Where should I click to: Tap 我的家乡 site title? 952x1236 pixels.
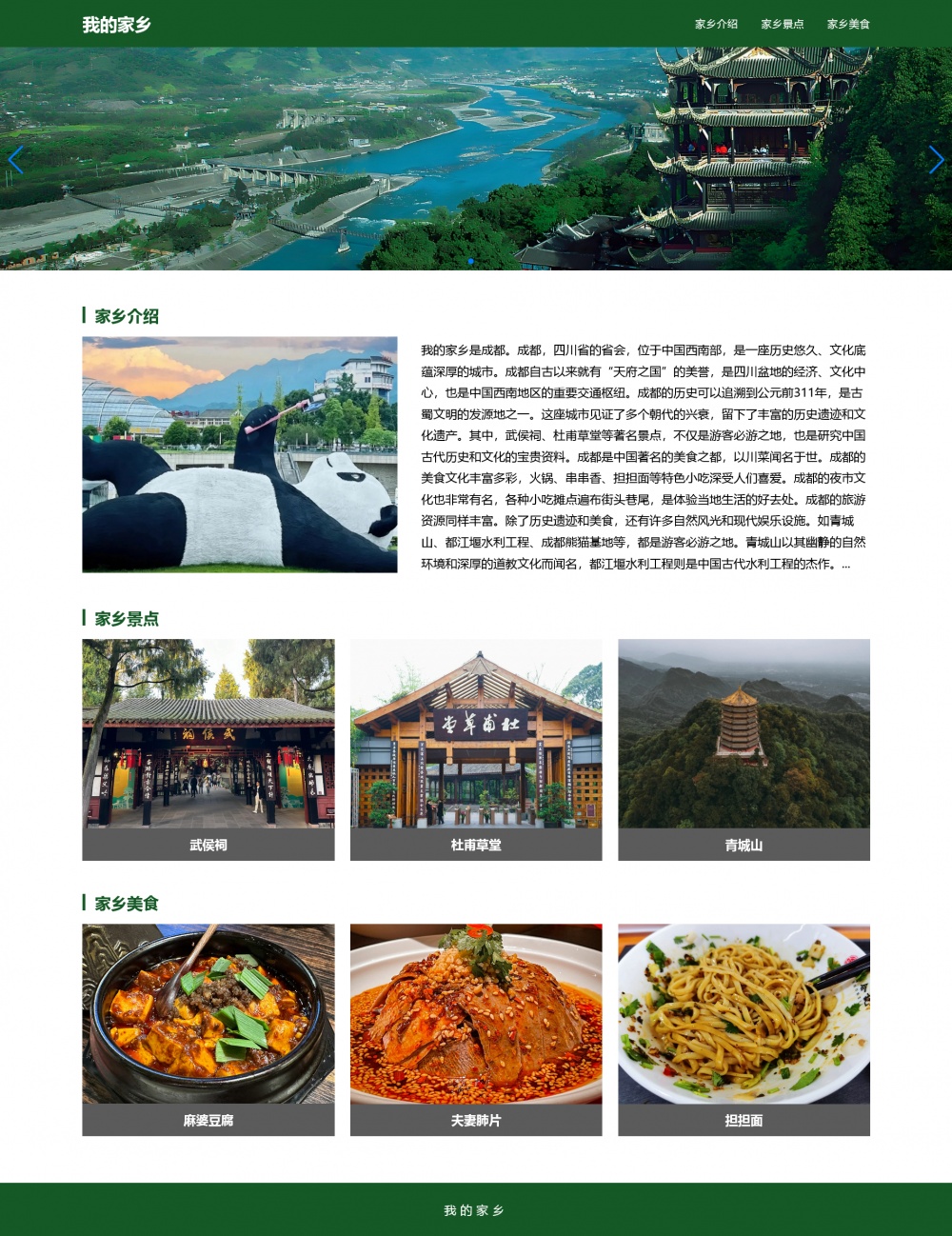tap(116, 25)
